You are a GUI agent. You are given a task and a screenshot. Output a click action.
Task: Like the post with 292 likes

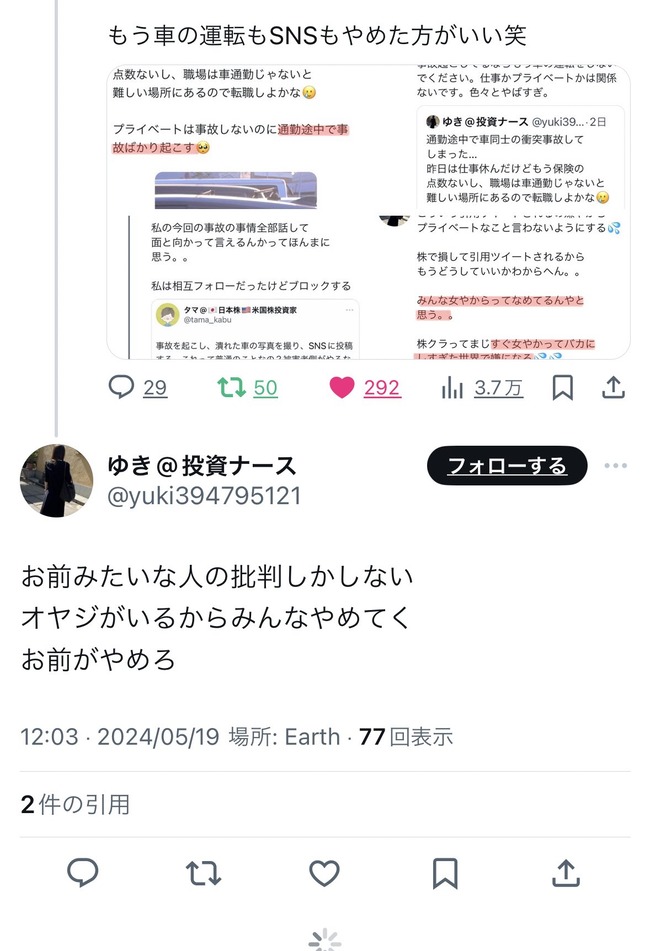coord(342,388)
